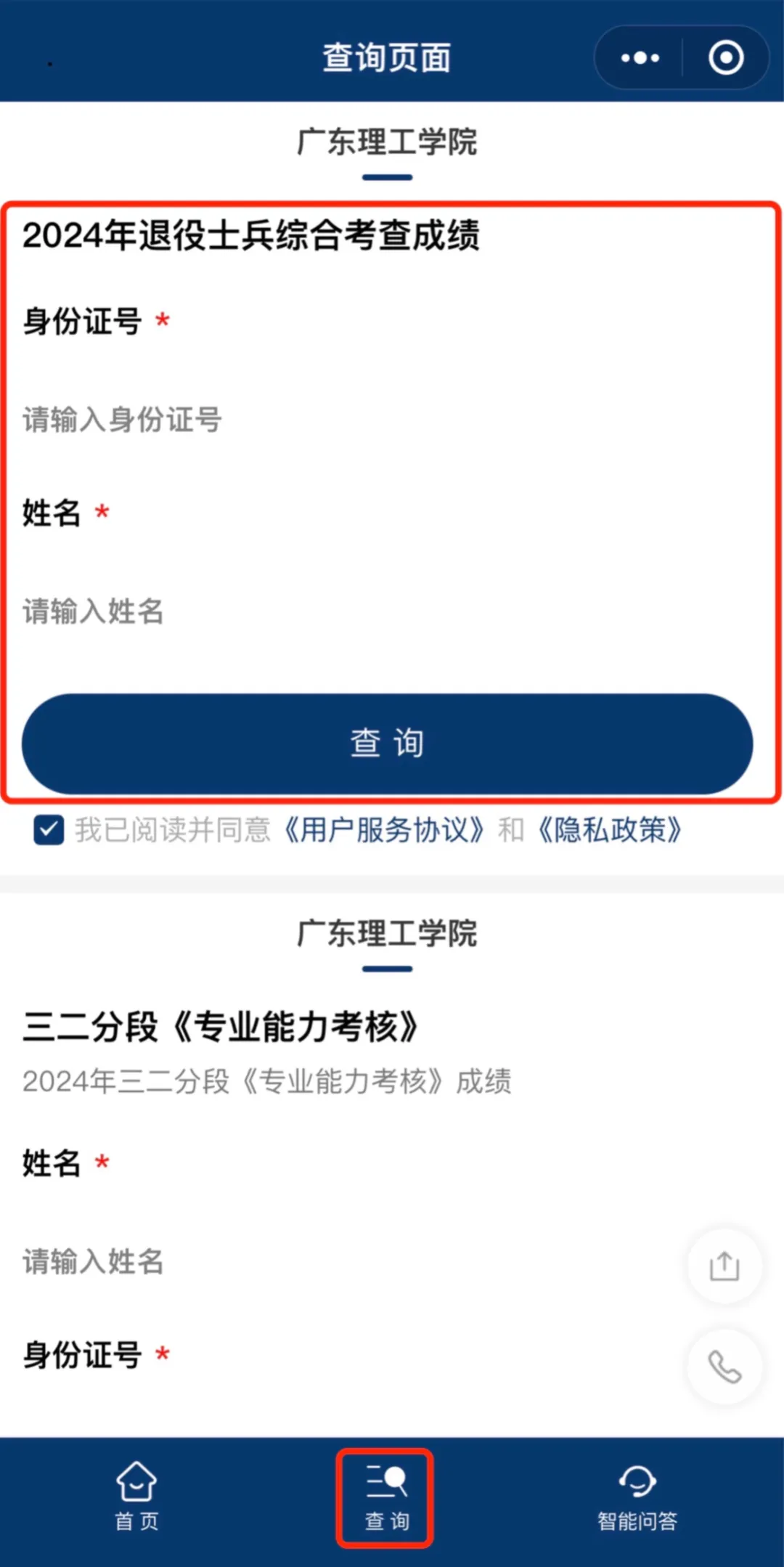
Task: Tap the floating phone call icon
Action: click(724, 1367)
